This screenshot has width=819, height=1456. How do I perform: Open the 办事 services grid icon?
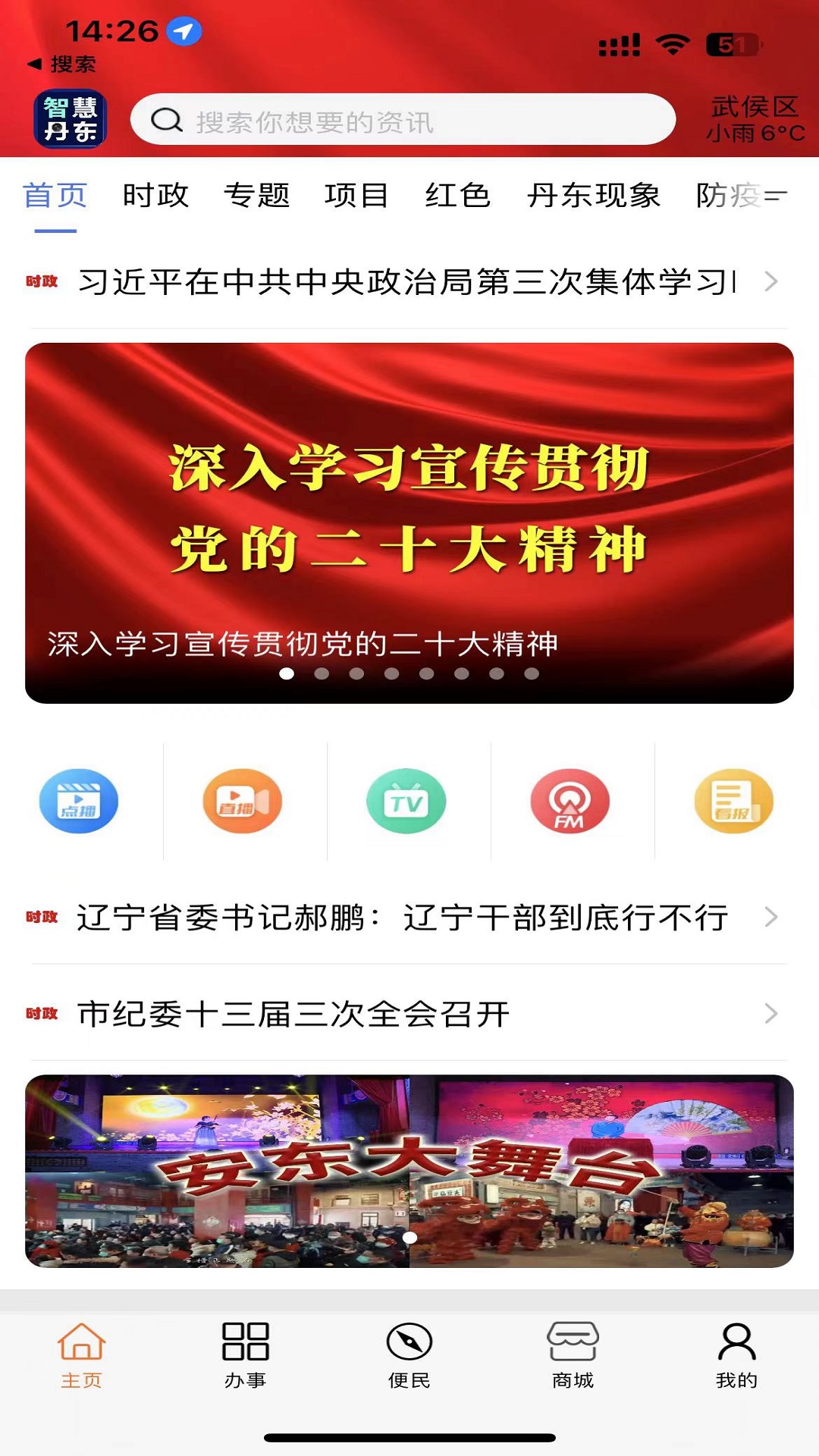[245, 1356]
